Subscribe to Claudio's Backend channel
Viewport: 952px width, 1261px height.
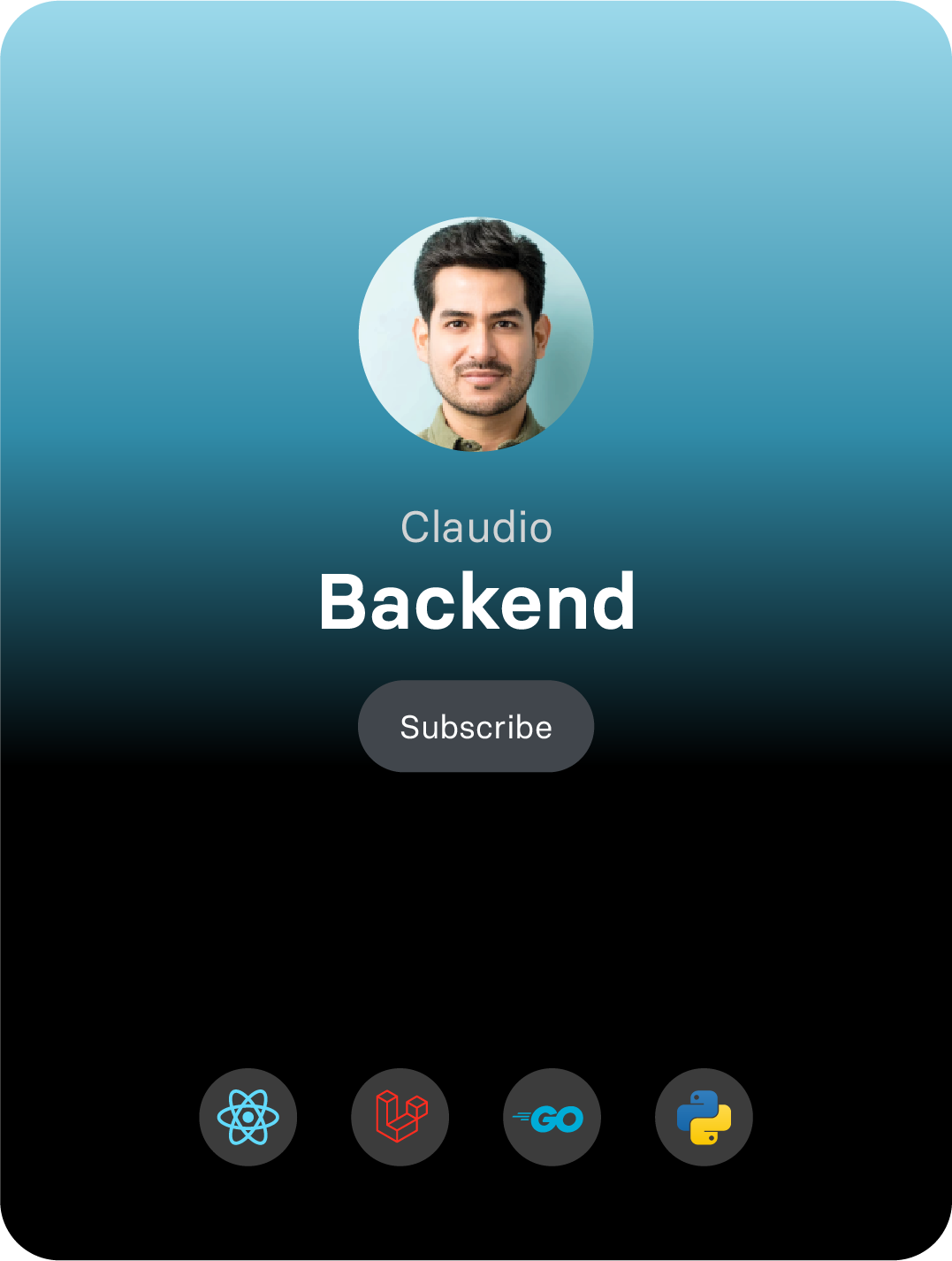pos(476,726)
